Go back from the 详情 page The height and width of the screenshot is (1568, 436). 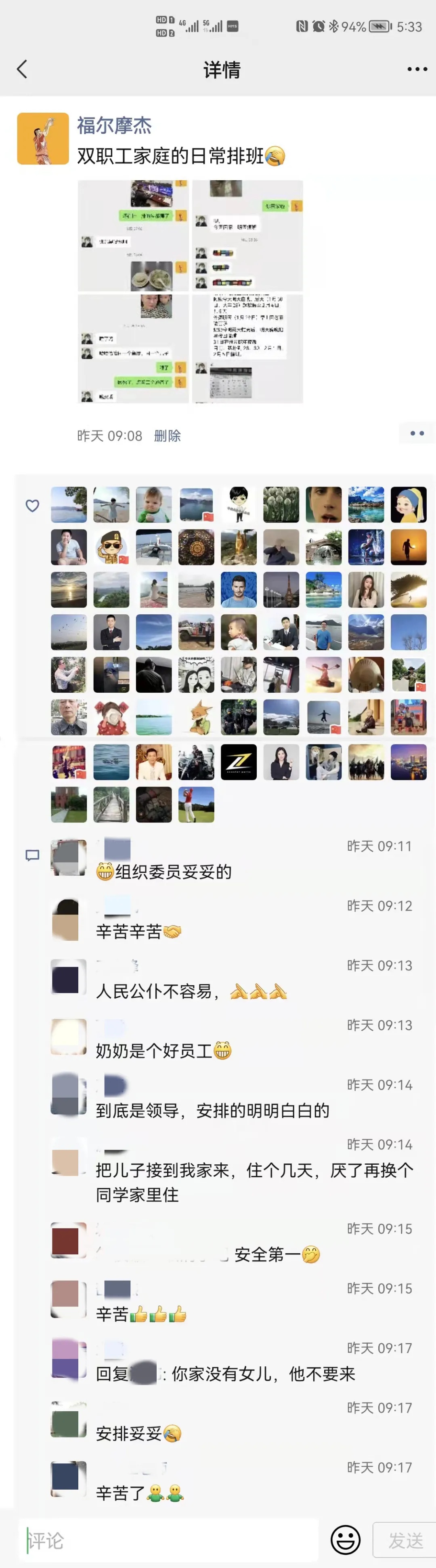pos(23,70)
